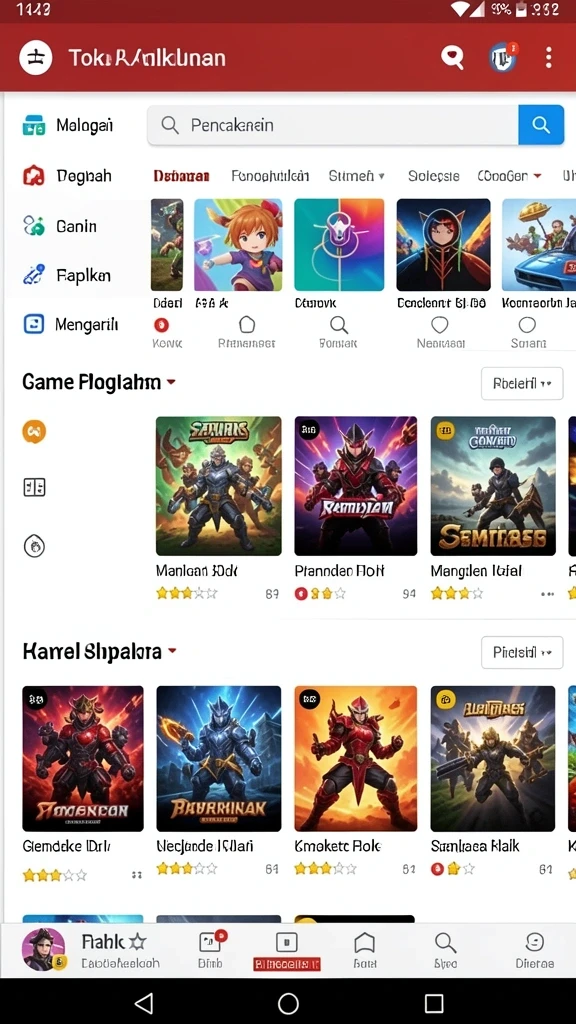The width and height of the screenshot is (576, 1024).
Task: Open the anime girl game banner tile
Action: 238,245
